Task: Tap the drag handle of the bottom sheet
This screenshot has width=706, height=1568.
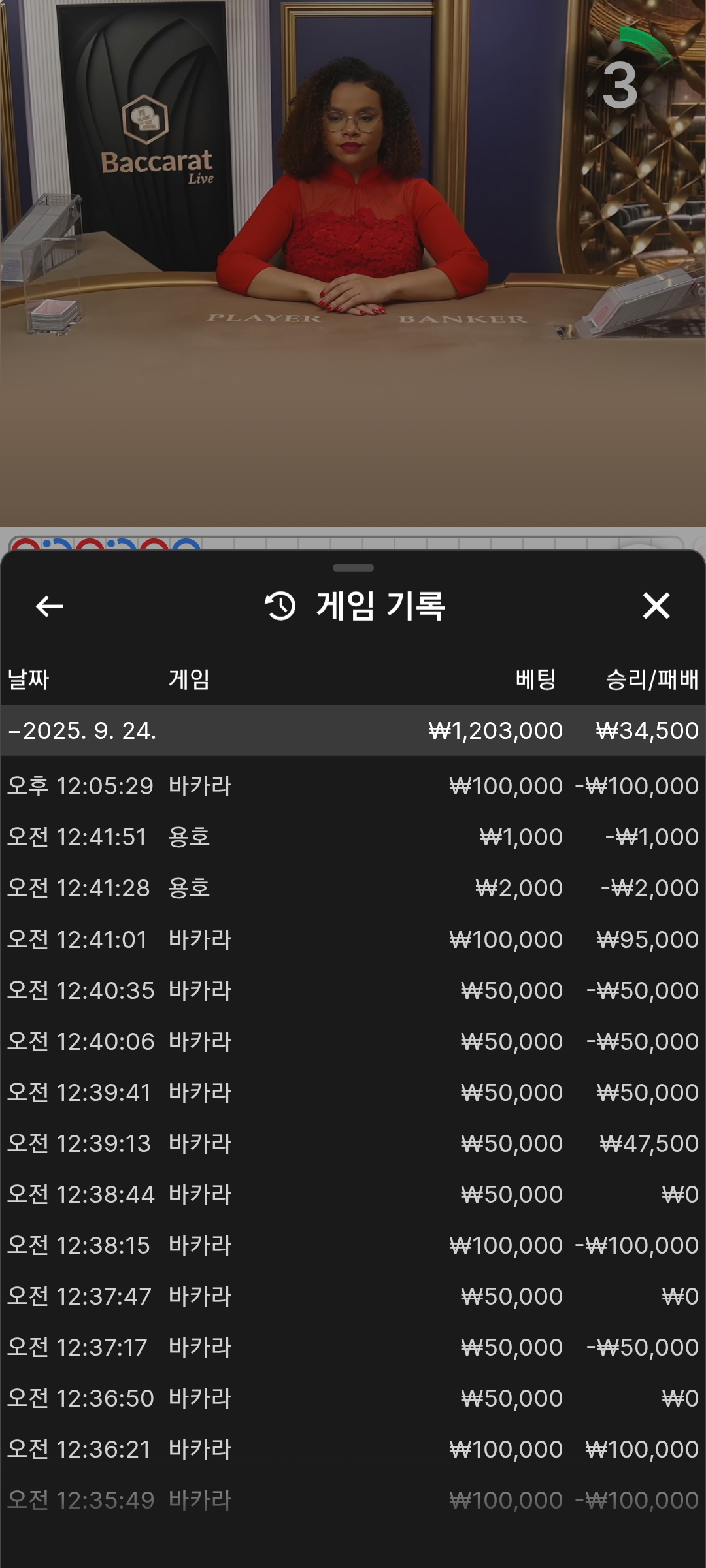Action: (x=353, y=568)
